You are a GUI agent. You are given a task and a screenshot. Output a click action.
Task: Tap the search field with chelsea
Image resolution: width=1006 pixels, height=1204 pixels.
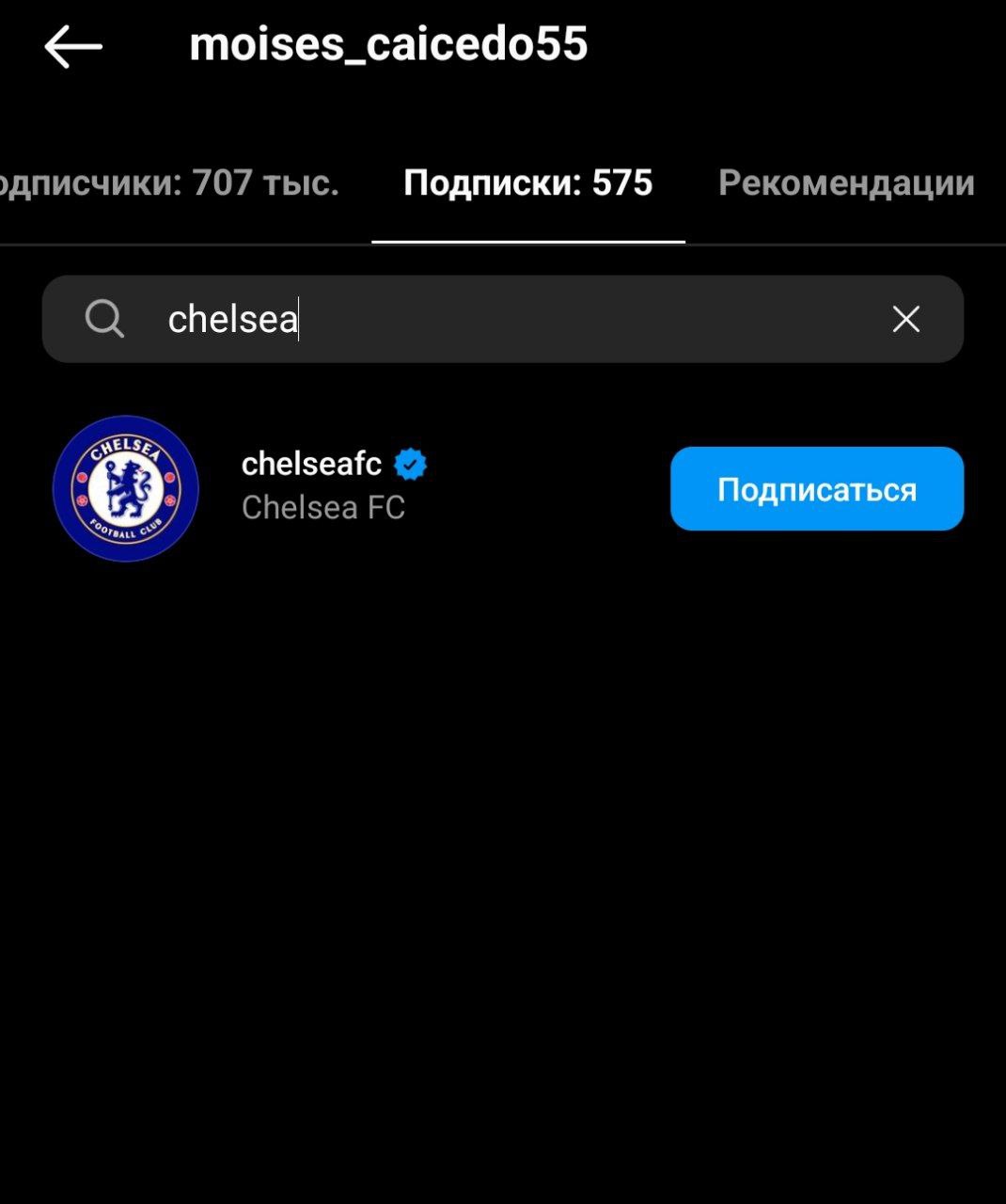click(x=489, y=319)
